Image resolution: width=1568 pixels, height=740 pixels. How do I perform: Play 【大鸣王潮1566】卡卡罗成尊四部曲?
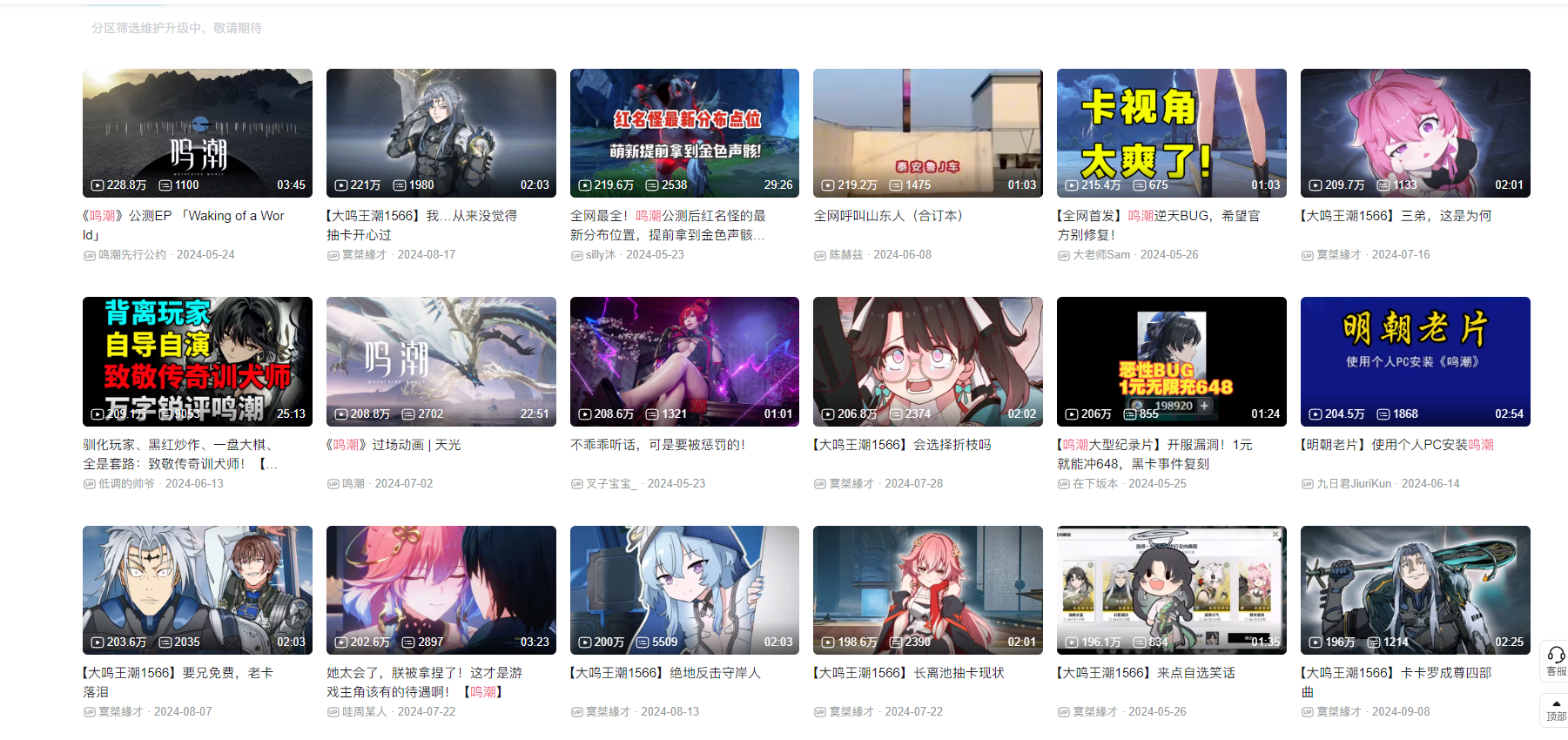(x=1415, y=589)
